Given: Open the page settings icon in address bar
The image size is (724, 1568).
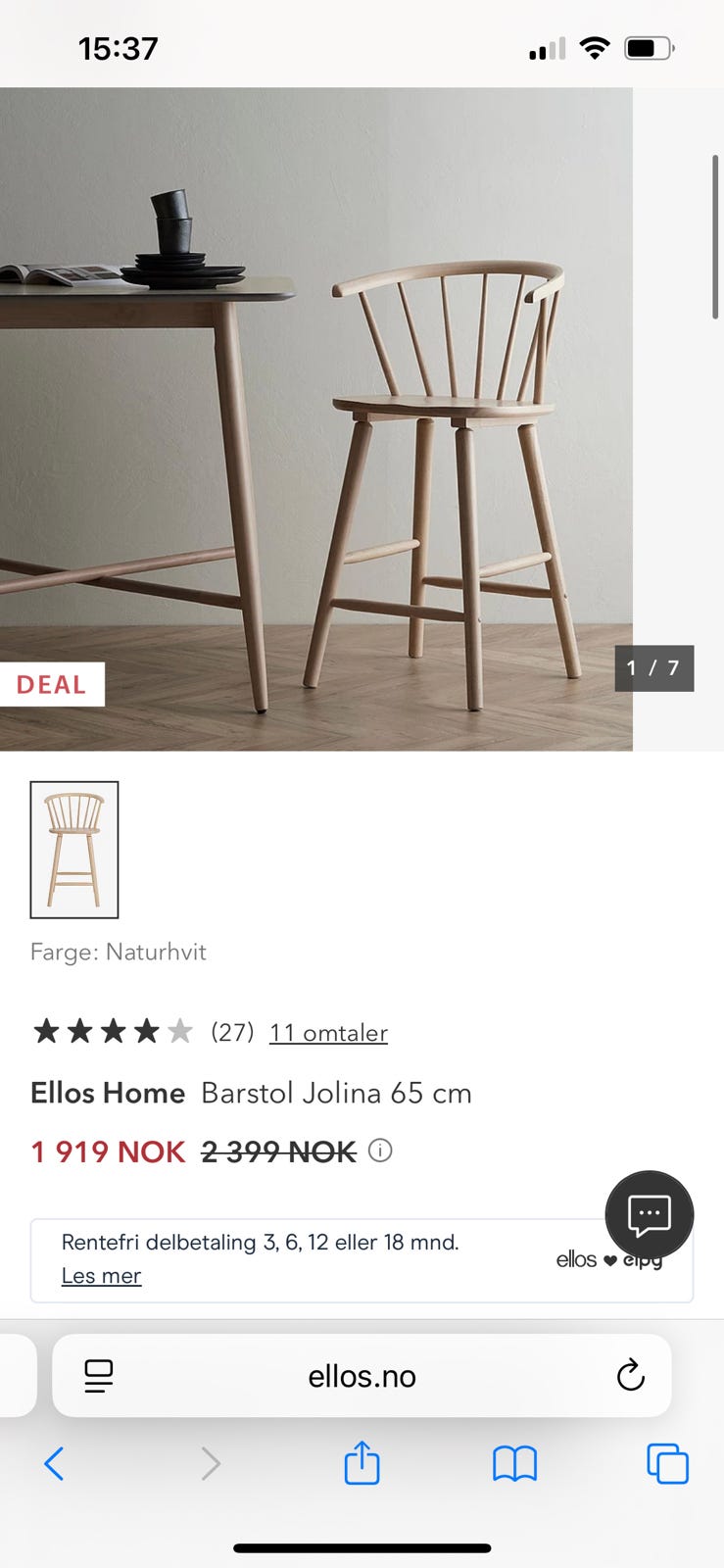Looking at the screenshot, I should pos(97,1376).
